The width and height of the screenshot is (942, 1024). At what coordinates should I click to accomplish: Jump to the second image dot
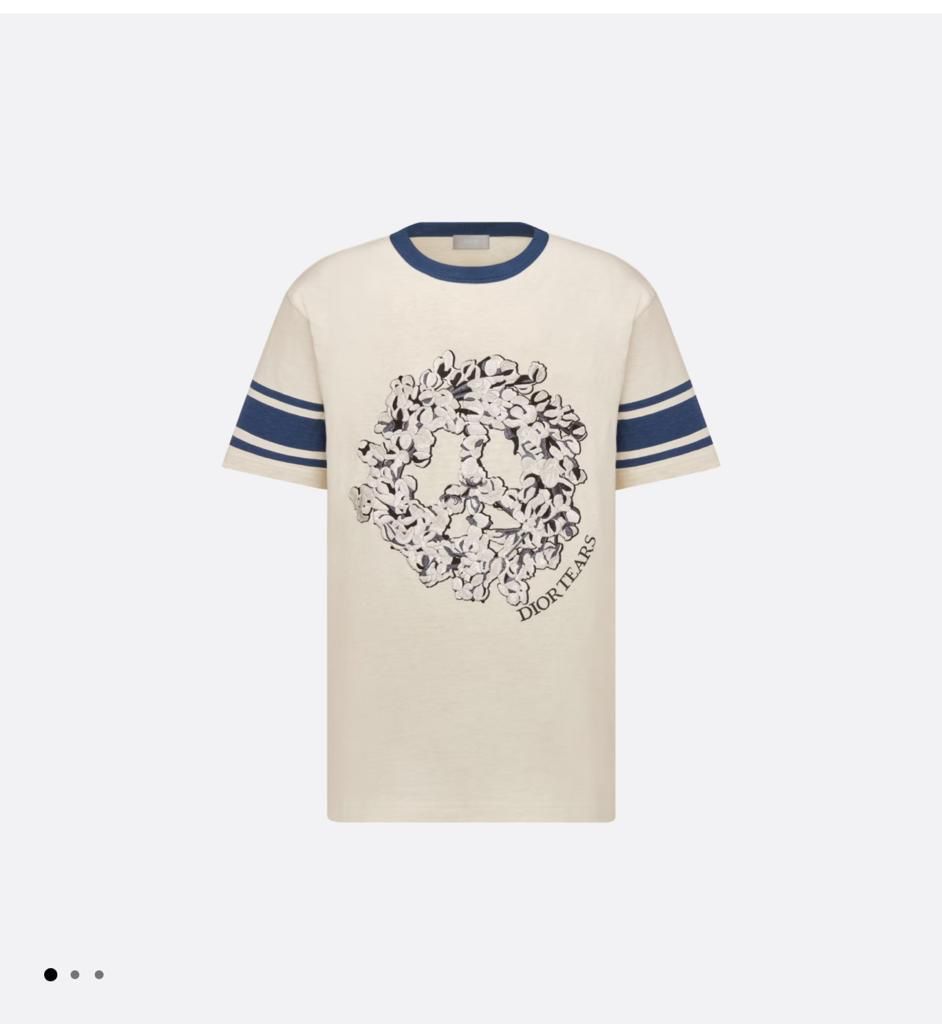tap(75, 974)
